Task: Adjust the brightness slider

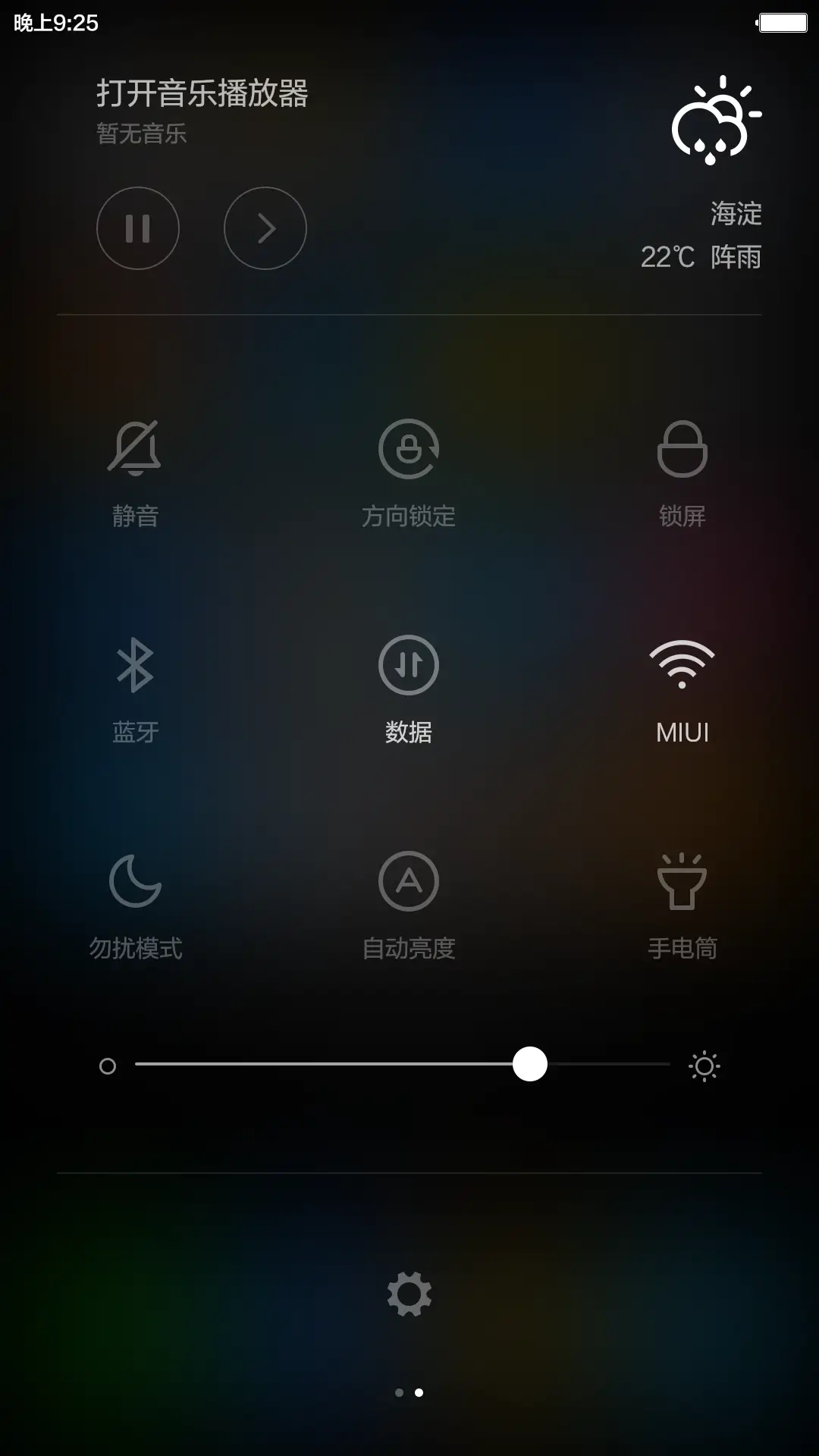Action: [x=531, y=1065]
